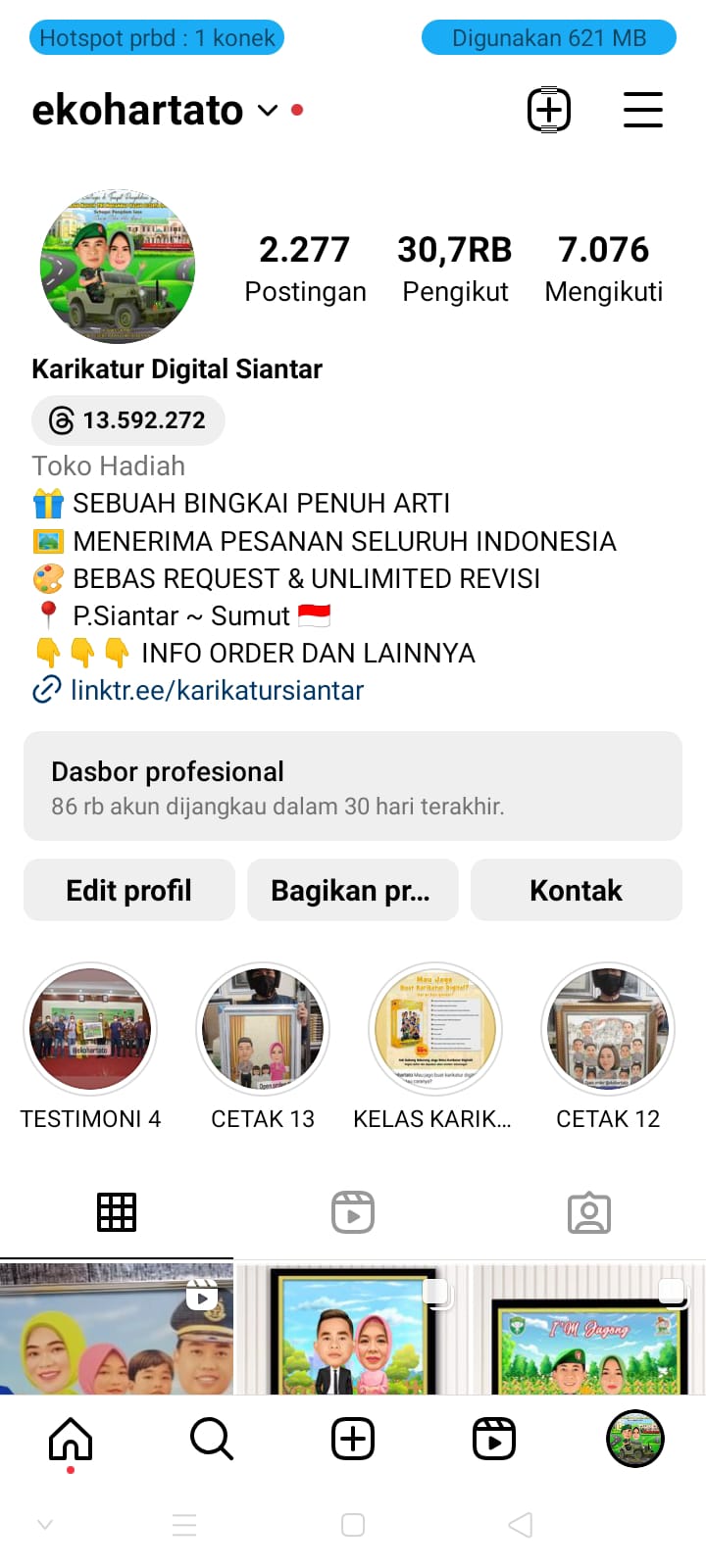Open profile tab via avatar thumbnail
Image resolution: width=706 pixels, height=1568 pixels.
click(x=635, y=1439)
